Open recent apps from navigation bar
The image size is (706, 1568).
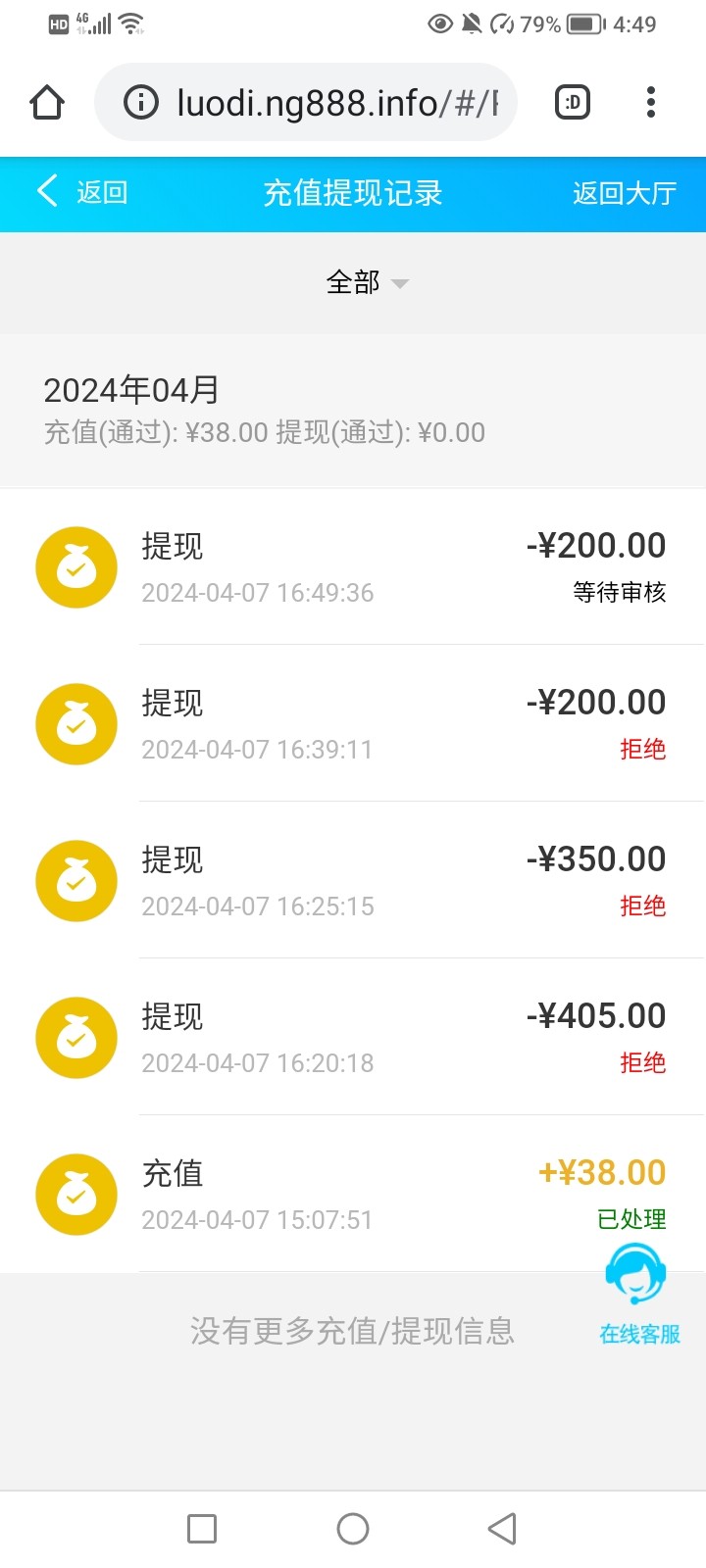click(202, 1529)
